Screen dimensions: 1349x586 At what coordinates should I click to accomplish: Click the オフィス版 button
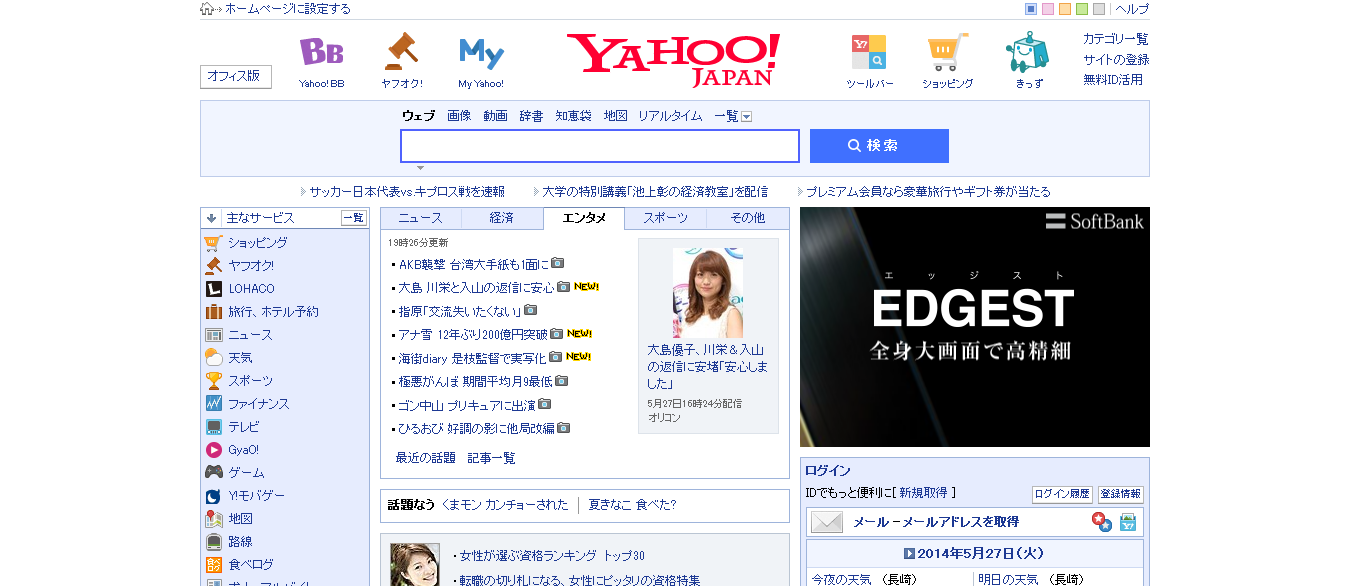(x=236, y=76)
